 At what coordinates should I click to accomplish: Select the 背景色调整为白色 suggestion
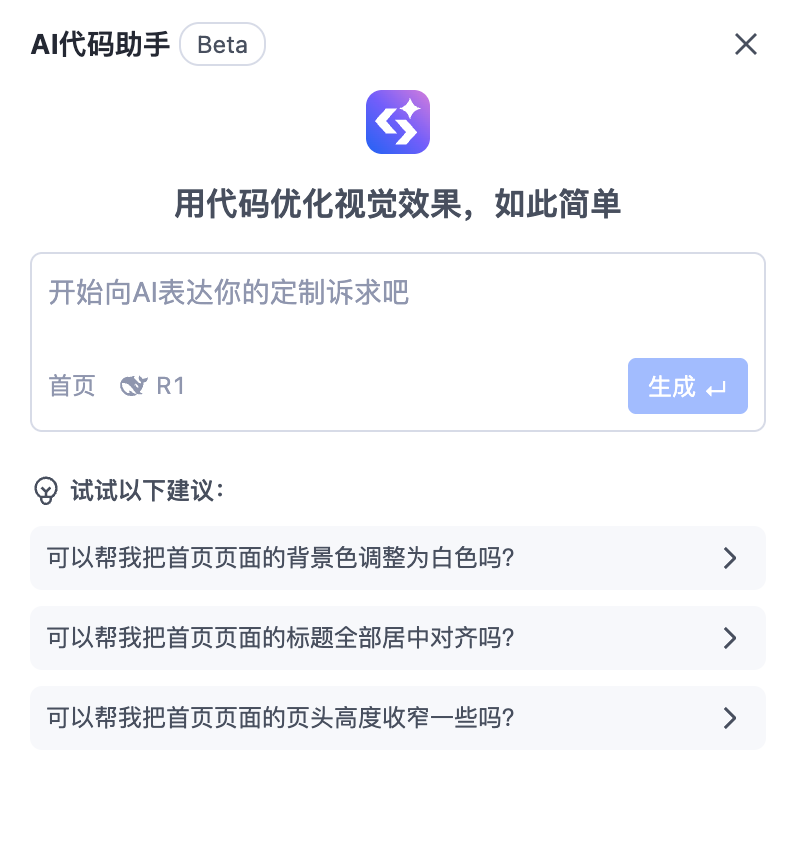(397, 558)
